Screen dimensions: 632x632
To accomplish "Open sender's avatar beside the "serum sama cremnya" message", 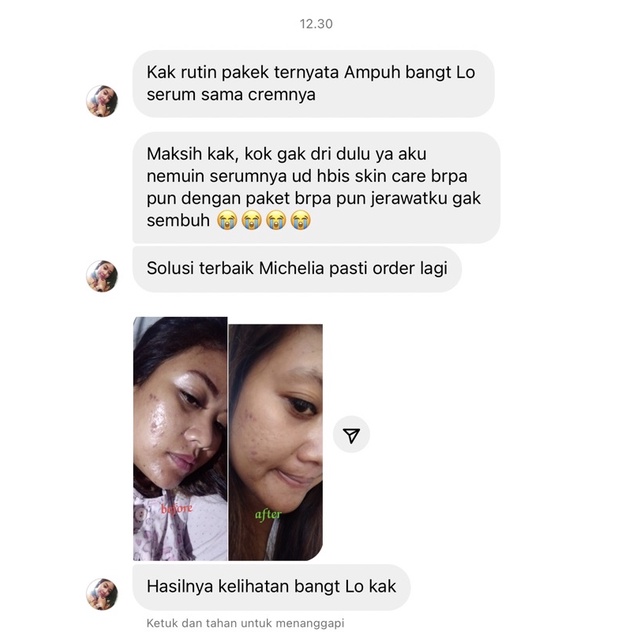I will click(102, 101).
